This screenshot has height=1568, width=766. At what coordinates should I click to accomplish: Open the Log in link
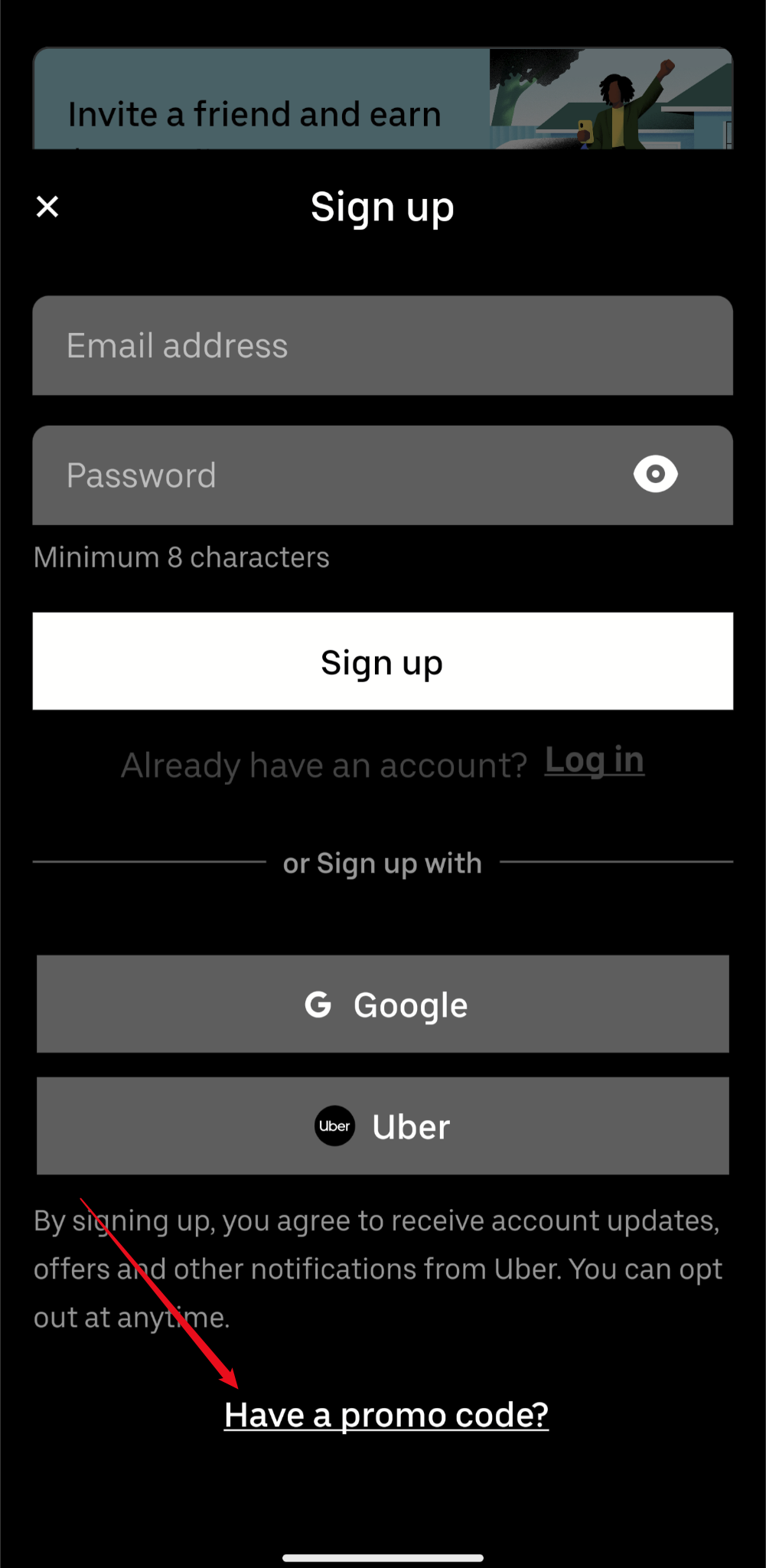coord(595,760)
